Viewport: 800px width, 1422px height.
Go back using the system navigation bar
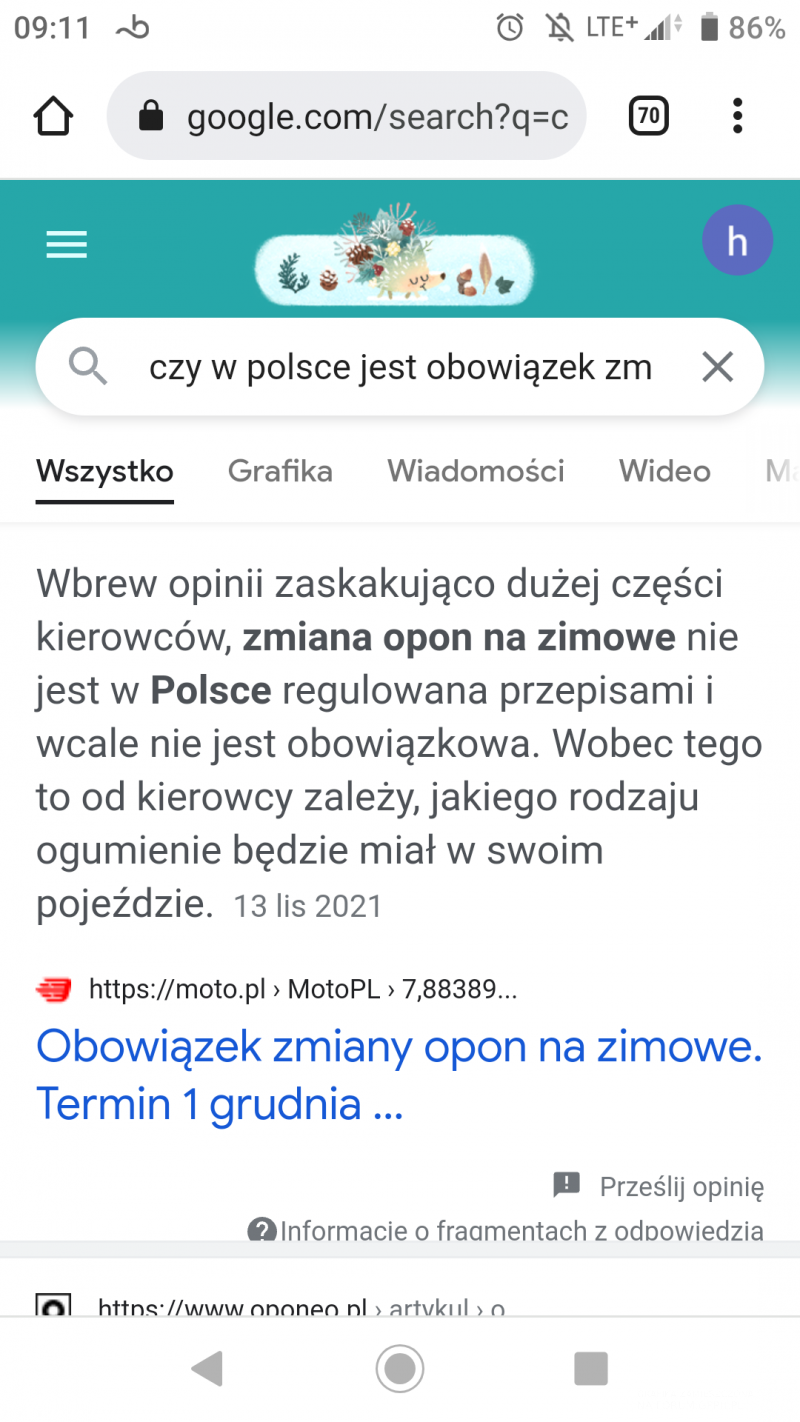coord(207,1368)
